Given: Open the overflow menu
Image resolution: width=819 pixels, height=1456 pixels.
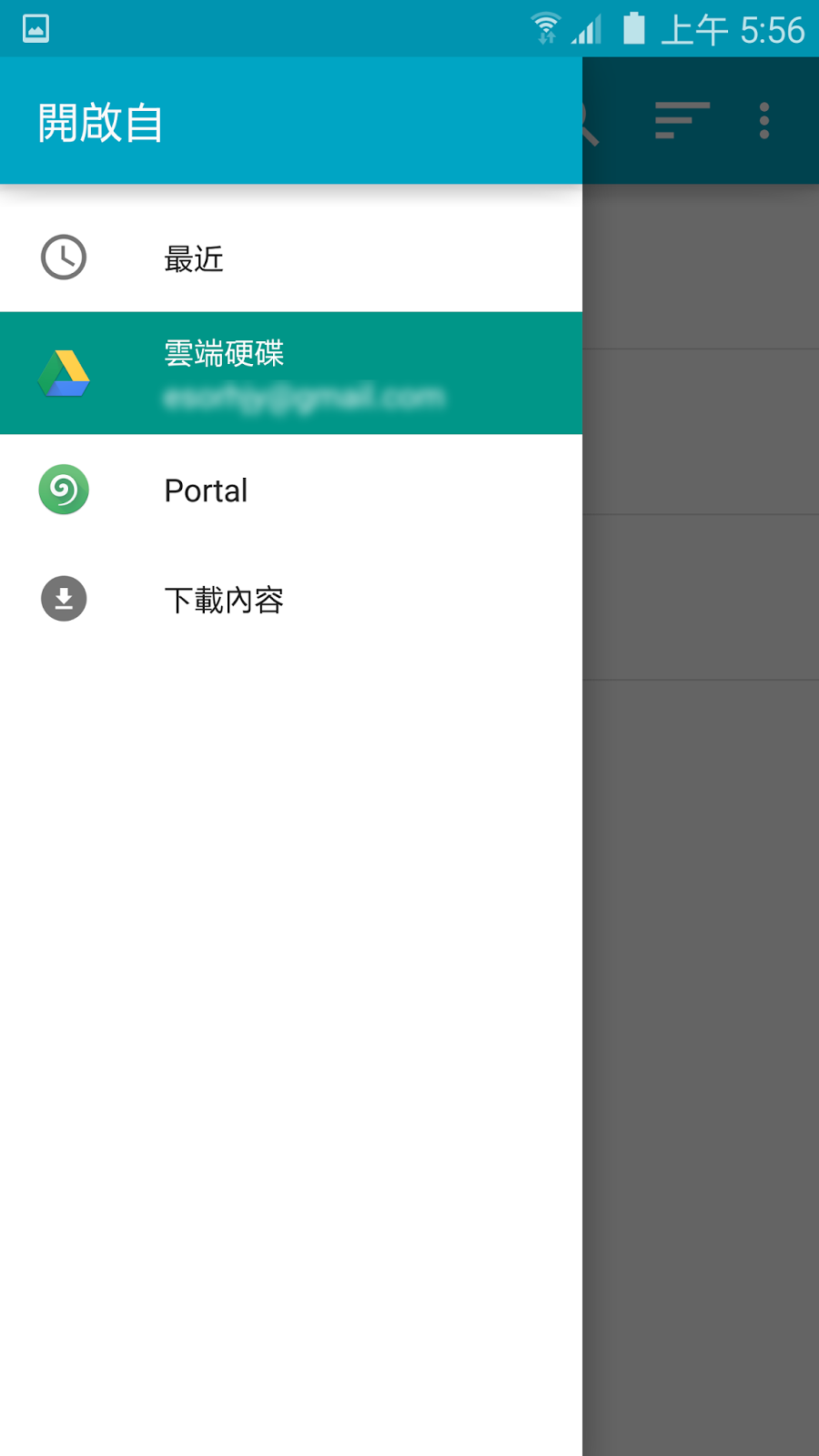Looking at the screenshot, I should pos(764,120).
